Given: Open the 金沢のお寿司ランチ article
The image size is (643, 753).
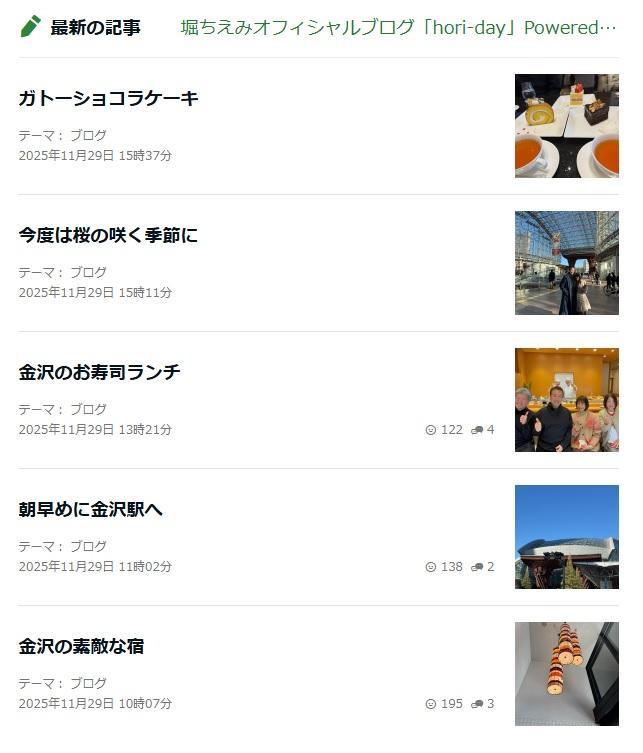Looking at the screenshot, I should pos(99,372).
